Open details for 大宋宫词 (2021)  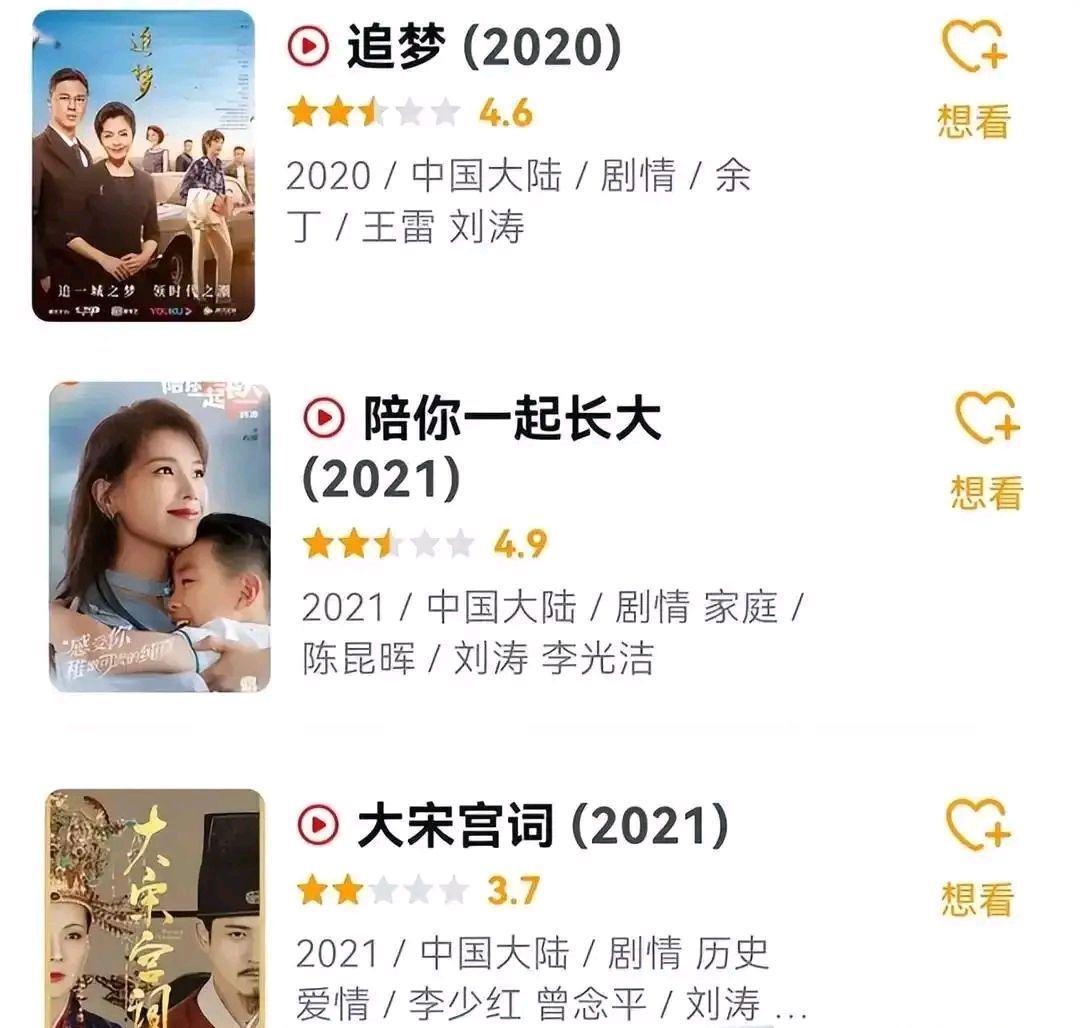541,827
